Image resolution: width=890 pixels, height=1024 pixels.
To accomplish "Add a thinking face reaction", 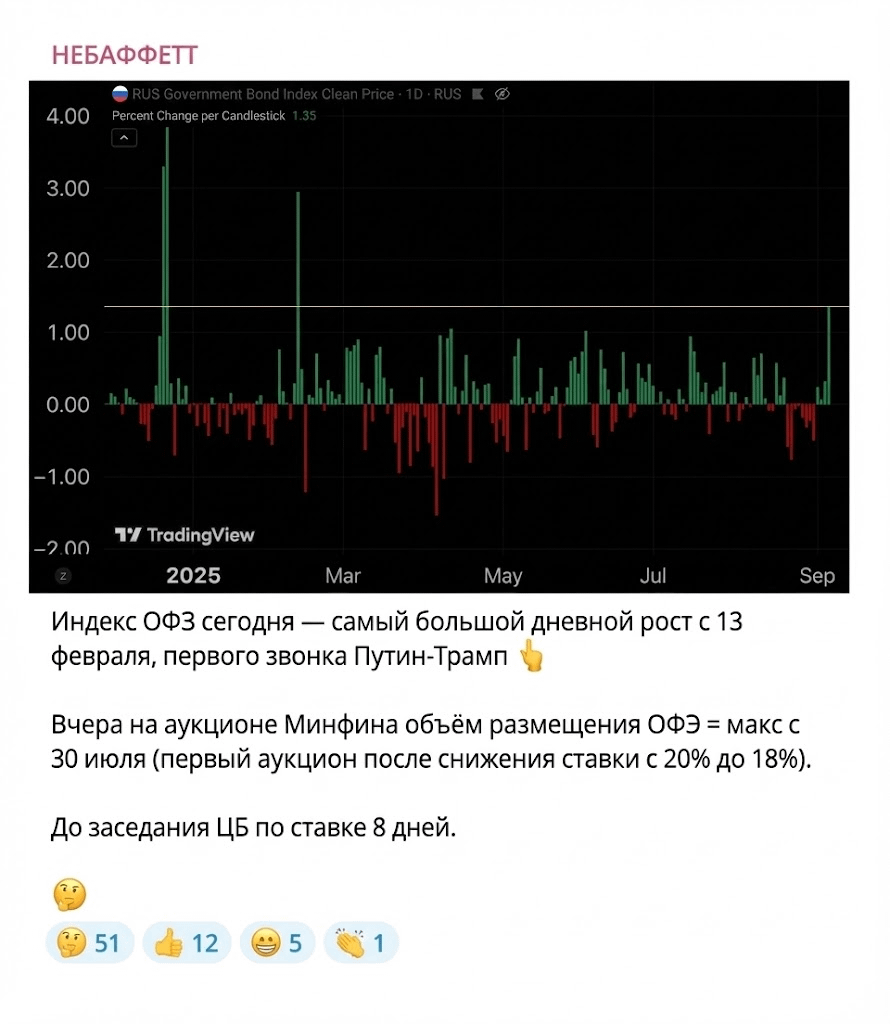I will point(90,943).
